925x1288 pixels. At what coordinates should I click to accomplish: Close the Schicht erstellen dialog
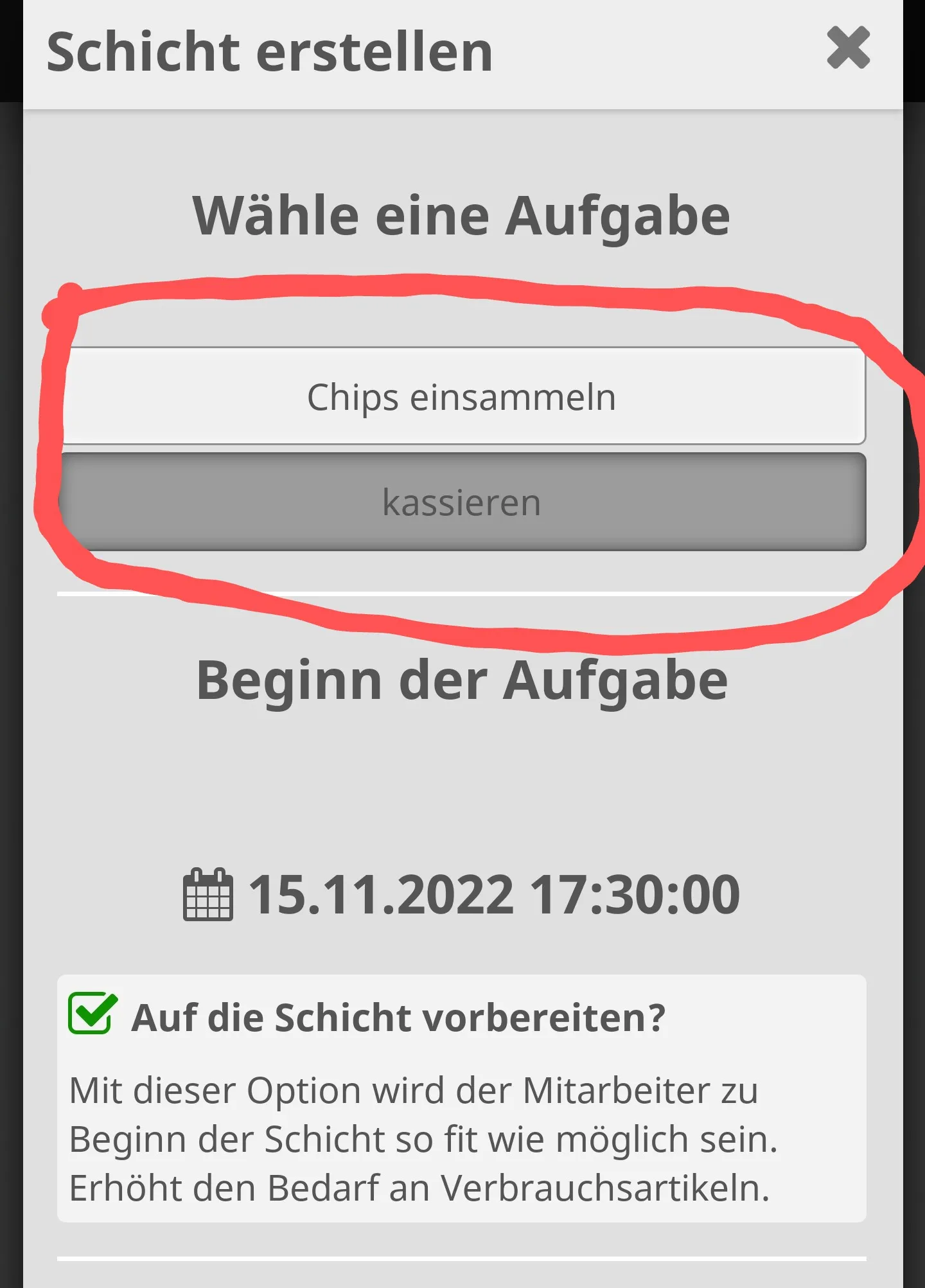848,48
